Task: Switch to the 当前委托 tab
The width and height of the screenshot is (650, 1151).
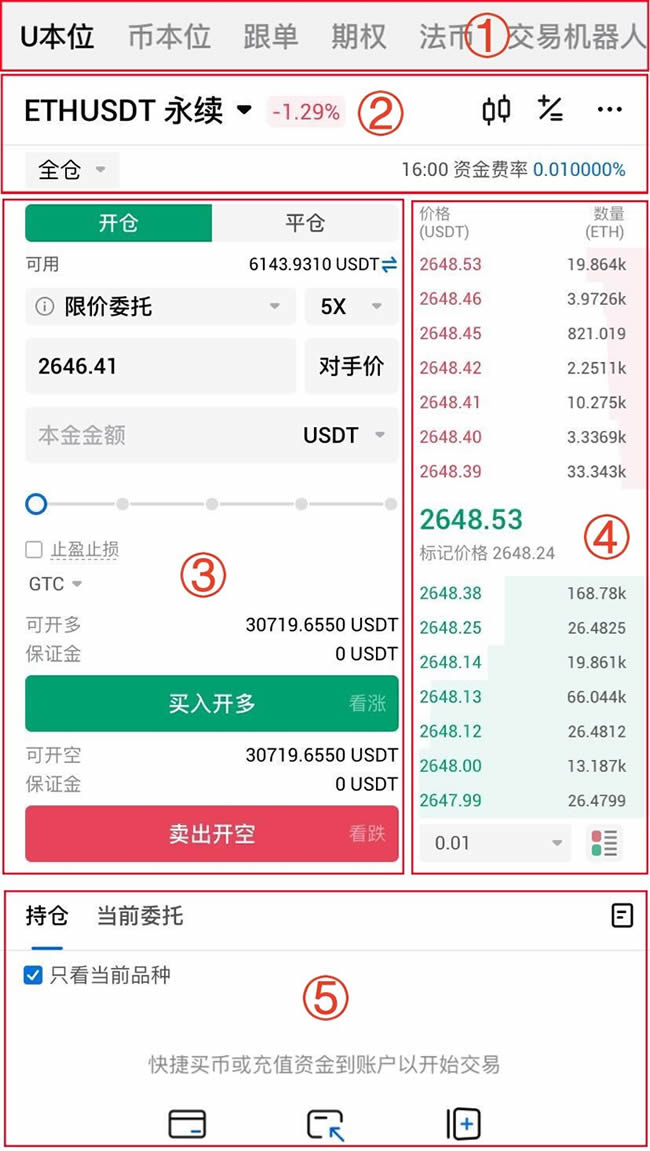Action: click(x=139, y=915)
